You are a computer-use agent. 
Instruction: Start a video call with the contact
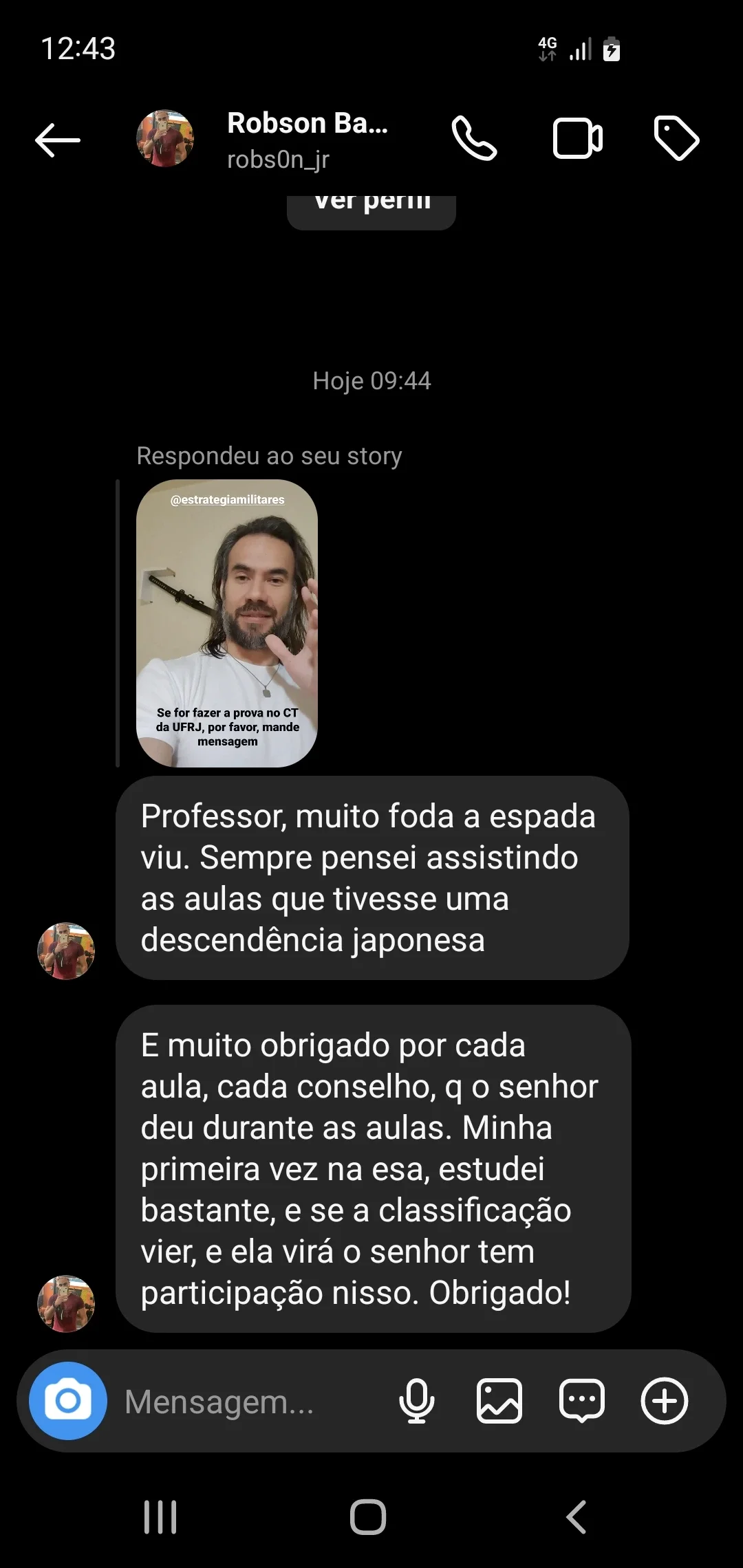coord(577,139)
